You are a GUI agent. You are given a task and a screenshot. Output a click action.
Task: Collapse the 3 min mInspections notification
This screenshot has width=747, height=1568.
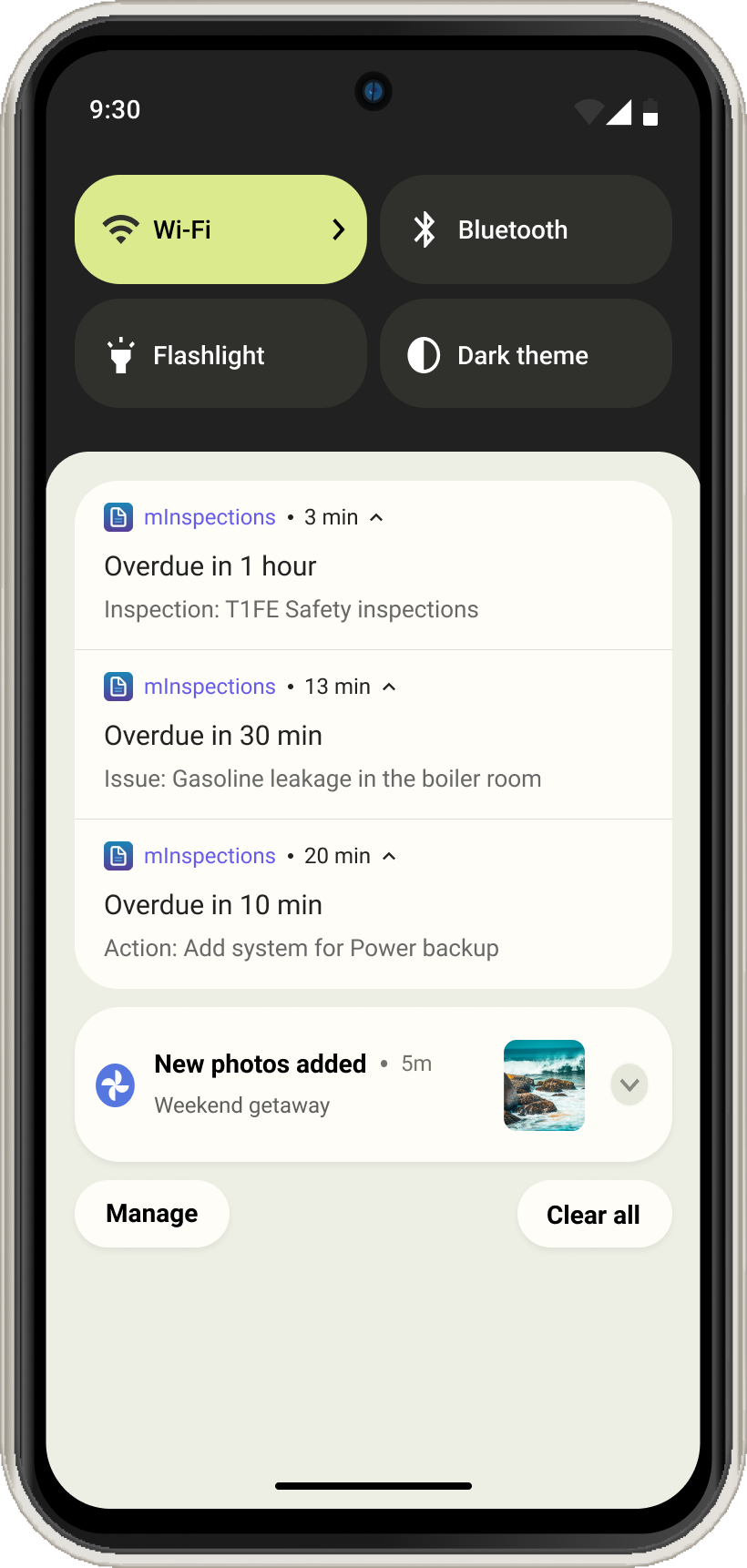[x=376, y=517]
